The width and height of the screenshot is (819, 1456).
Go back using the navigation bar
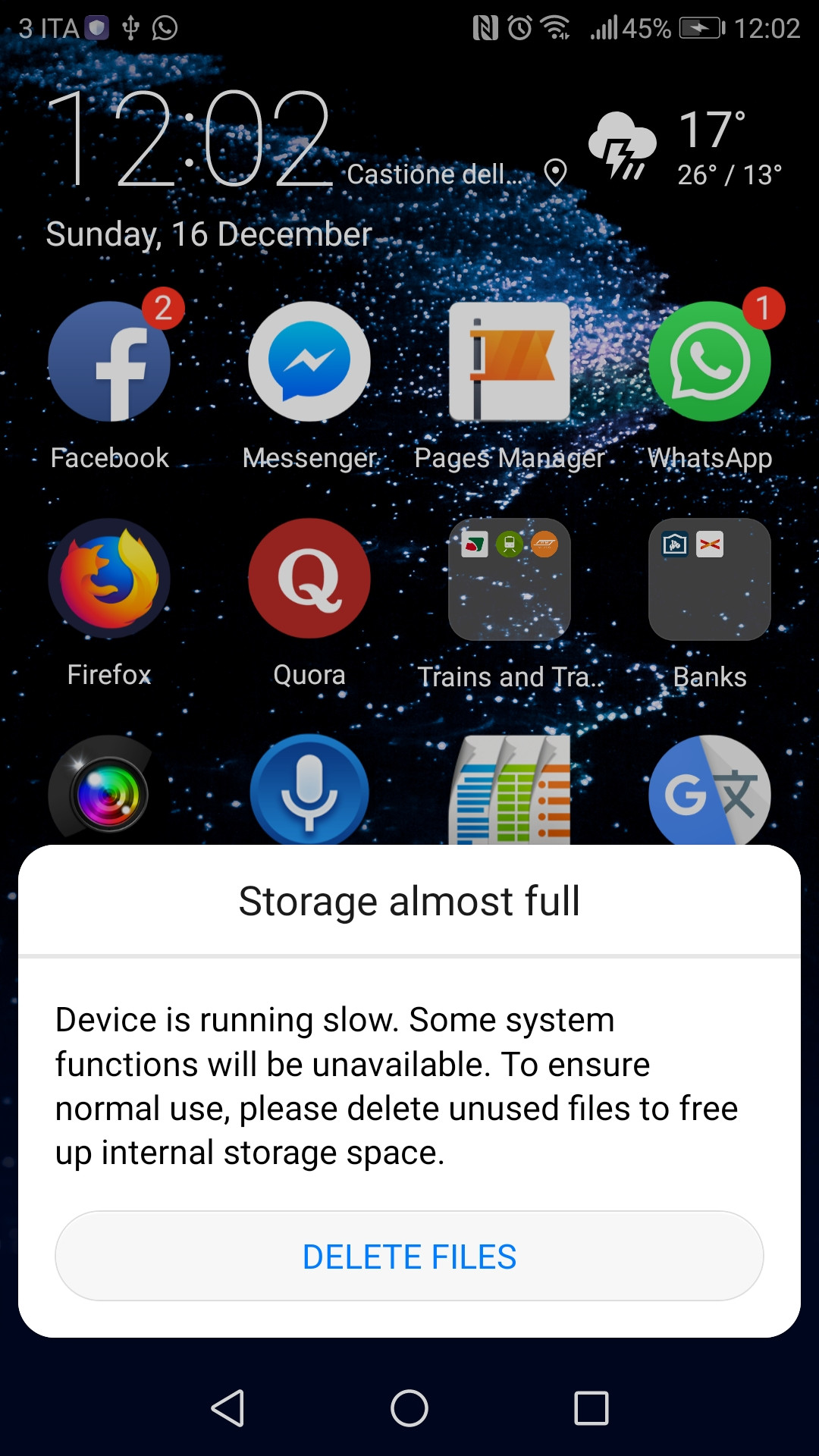pos(227,1408)
